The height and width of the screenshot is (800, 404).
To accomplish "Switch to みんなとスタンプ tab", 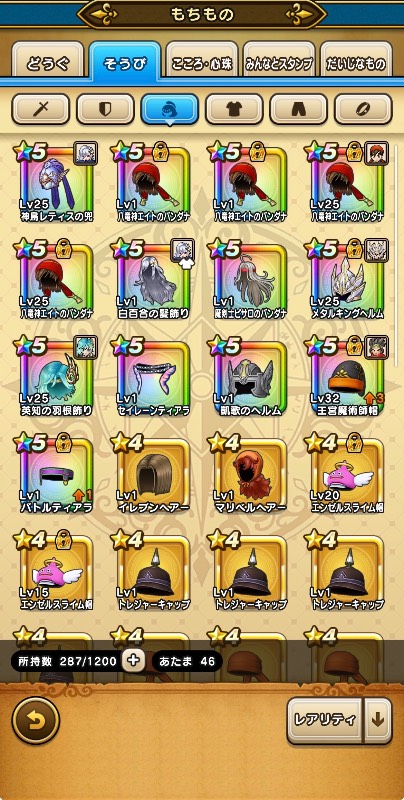I will tap(279, 63).
